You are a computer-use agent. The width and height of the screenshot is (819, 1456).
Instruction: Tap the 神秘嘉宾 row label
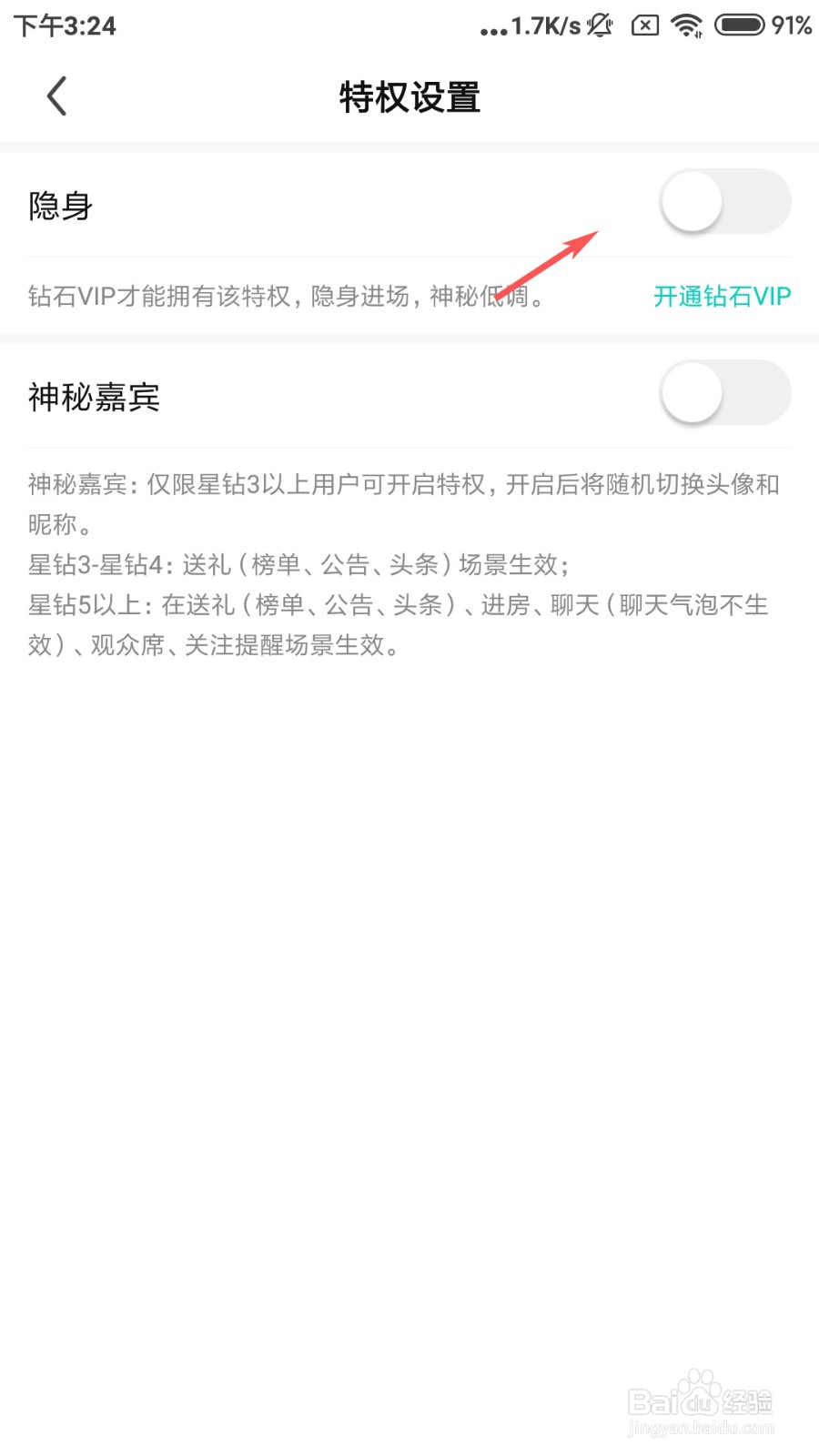tap(91, 398)
